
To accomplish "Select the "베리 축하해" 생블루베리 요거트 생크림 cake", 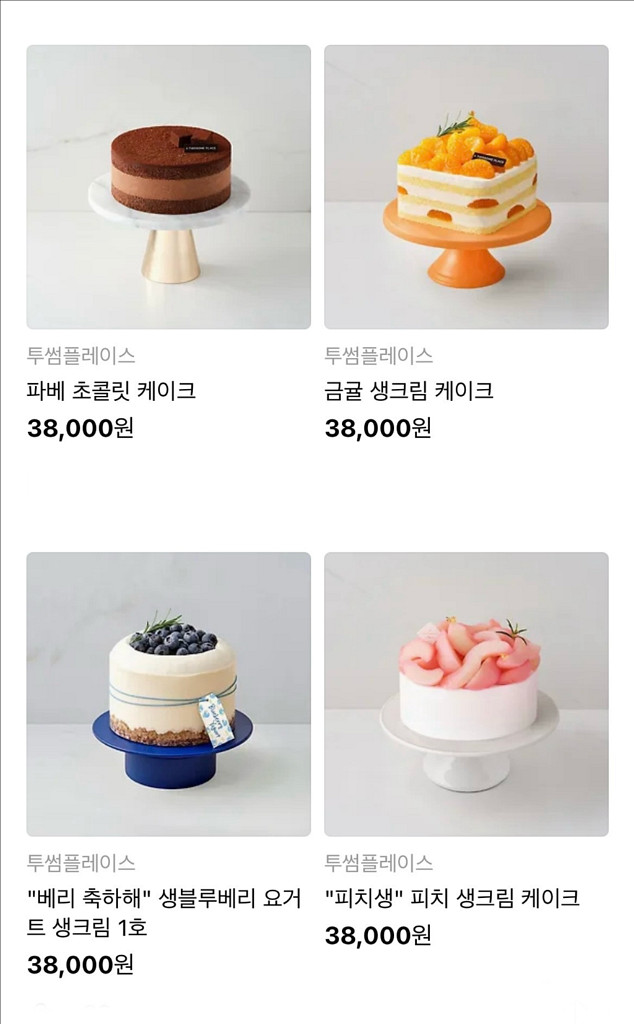I will pos(168,694).
